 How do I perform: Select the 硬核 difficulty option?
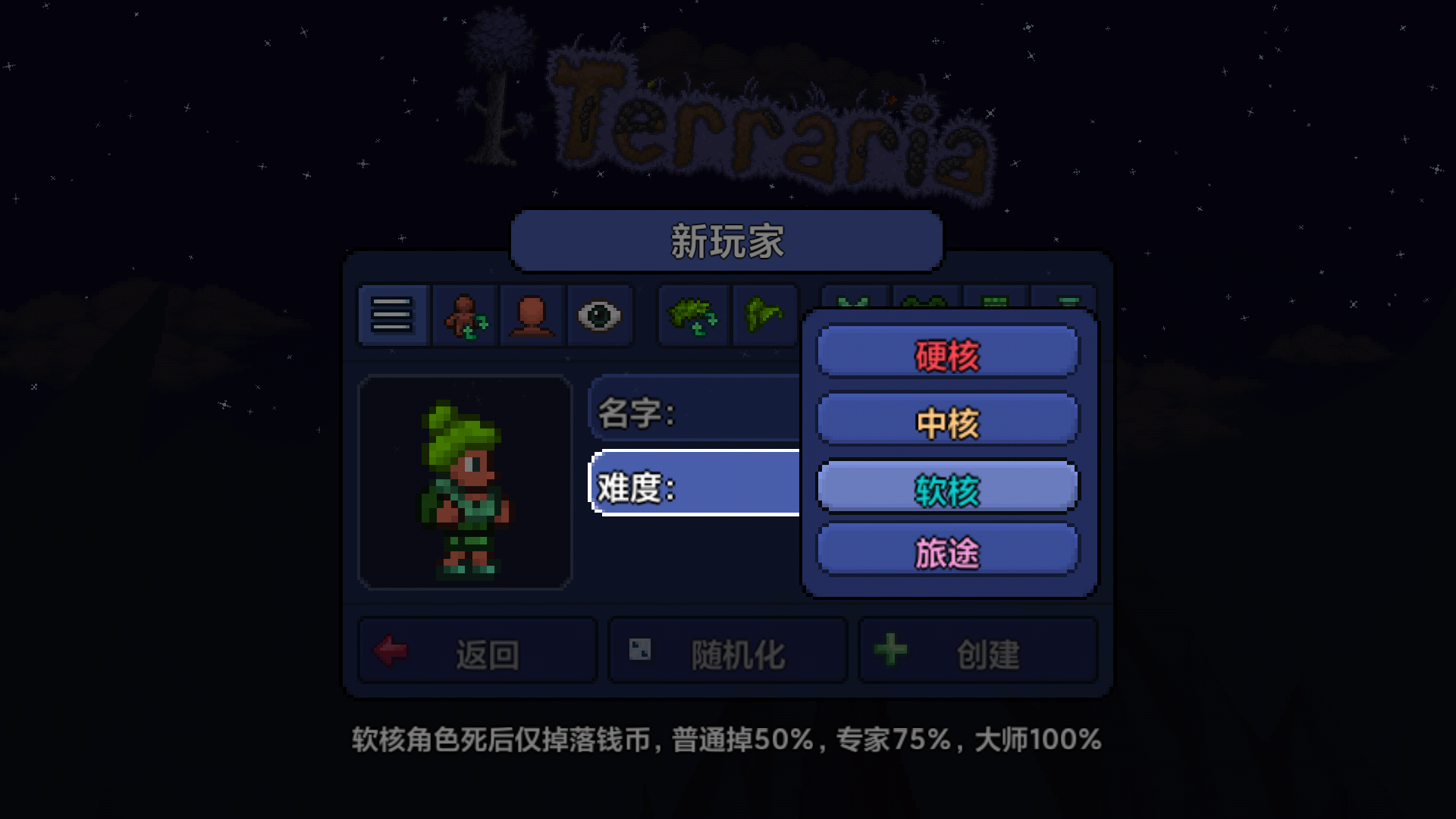click(946, 353)
